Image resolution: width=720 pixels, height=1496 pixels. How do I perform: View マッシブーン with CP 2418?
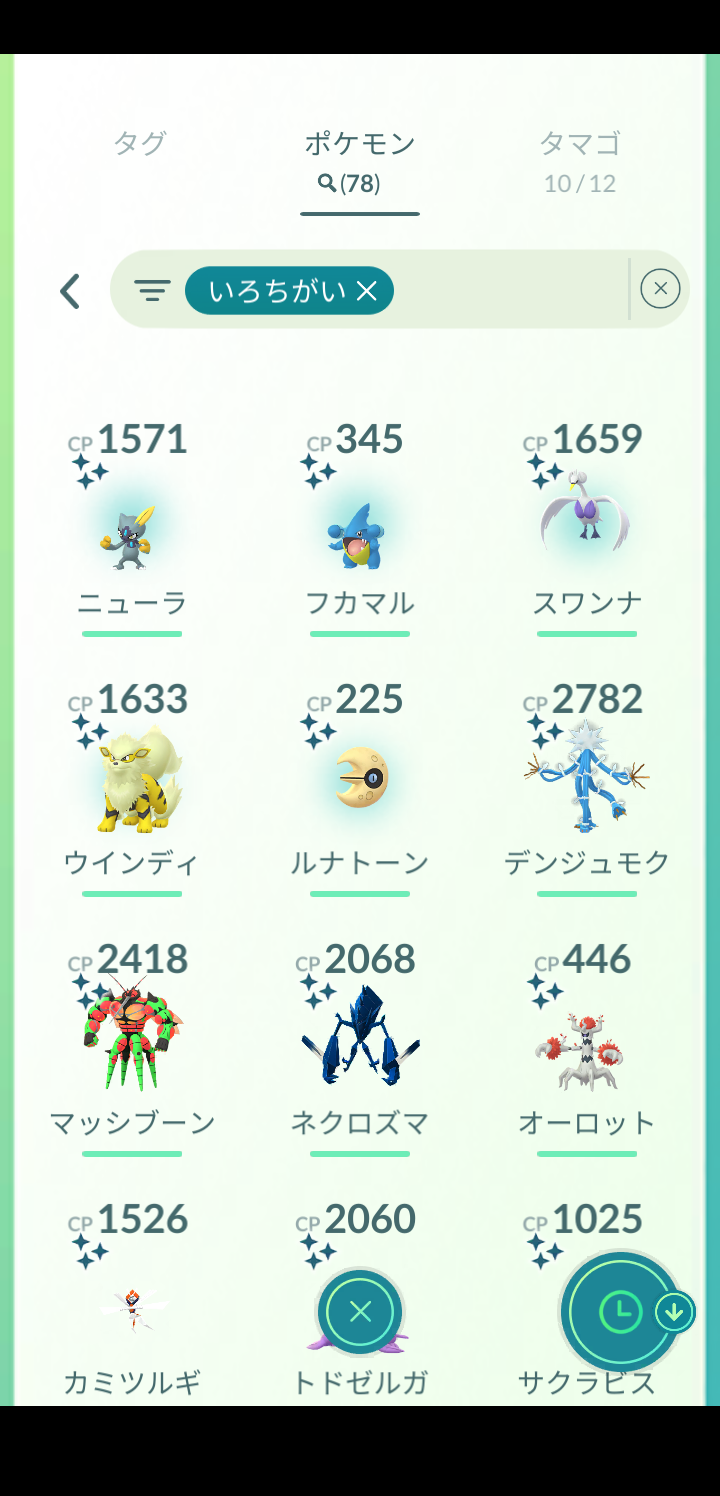132,1049
